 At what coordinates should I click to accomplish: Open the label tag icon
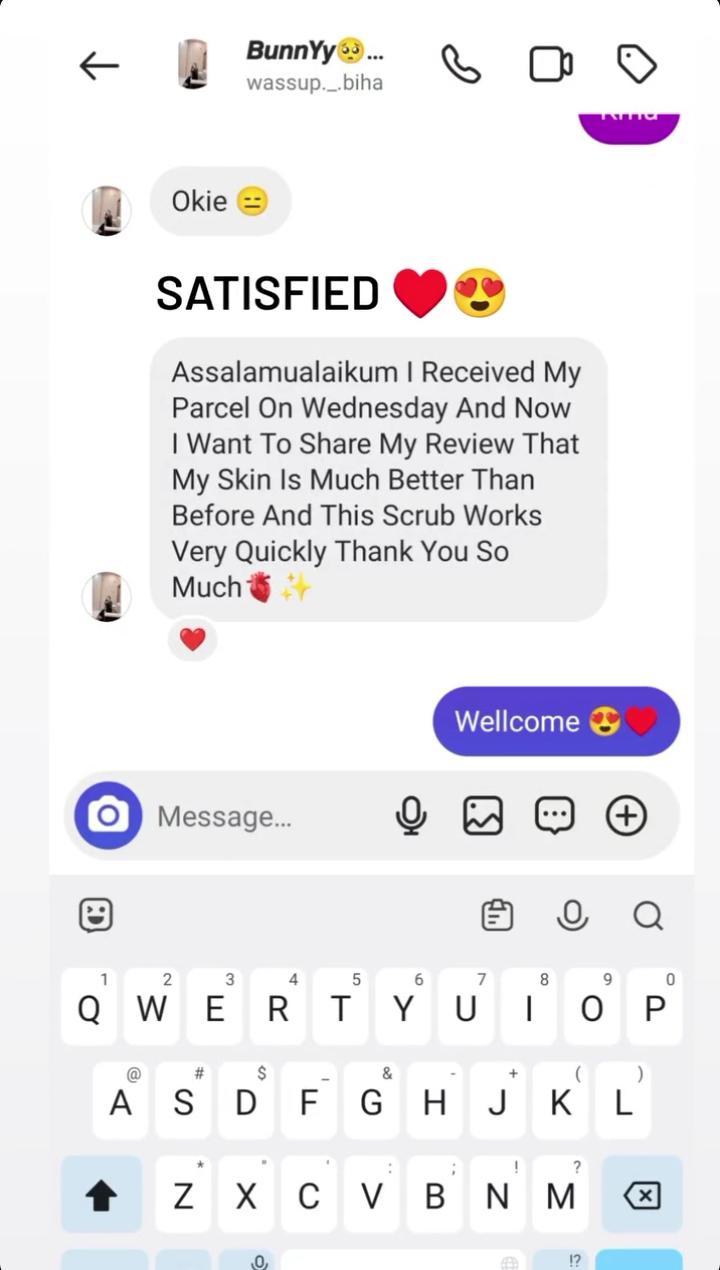[x=636, y=66]
